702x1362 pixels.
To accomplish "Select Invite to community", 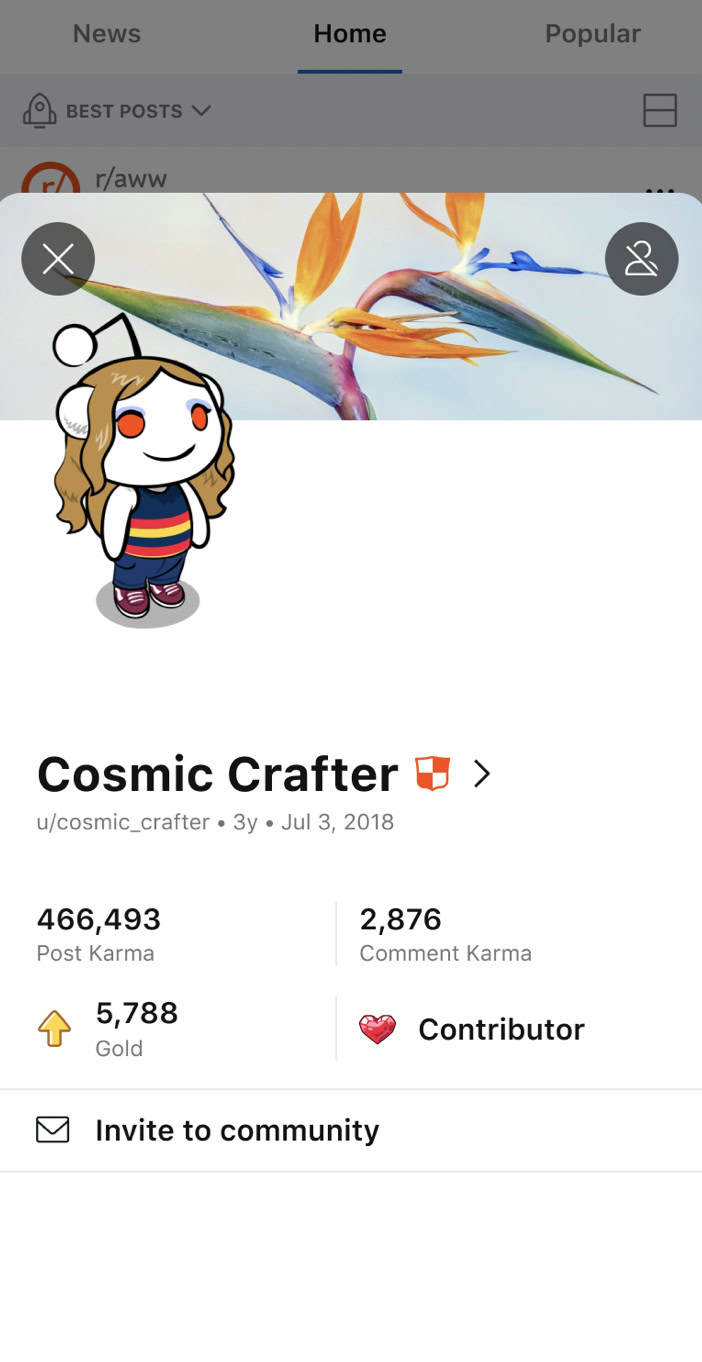I will pyautogui.click(x=237, y=1130).
